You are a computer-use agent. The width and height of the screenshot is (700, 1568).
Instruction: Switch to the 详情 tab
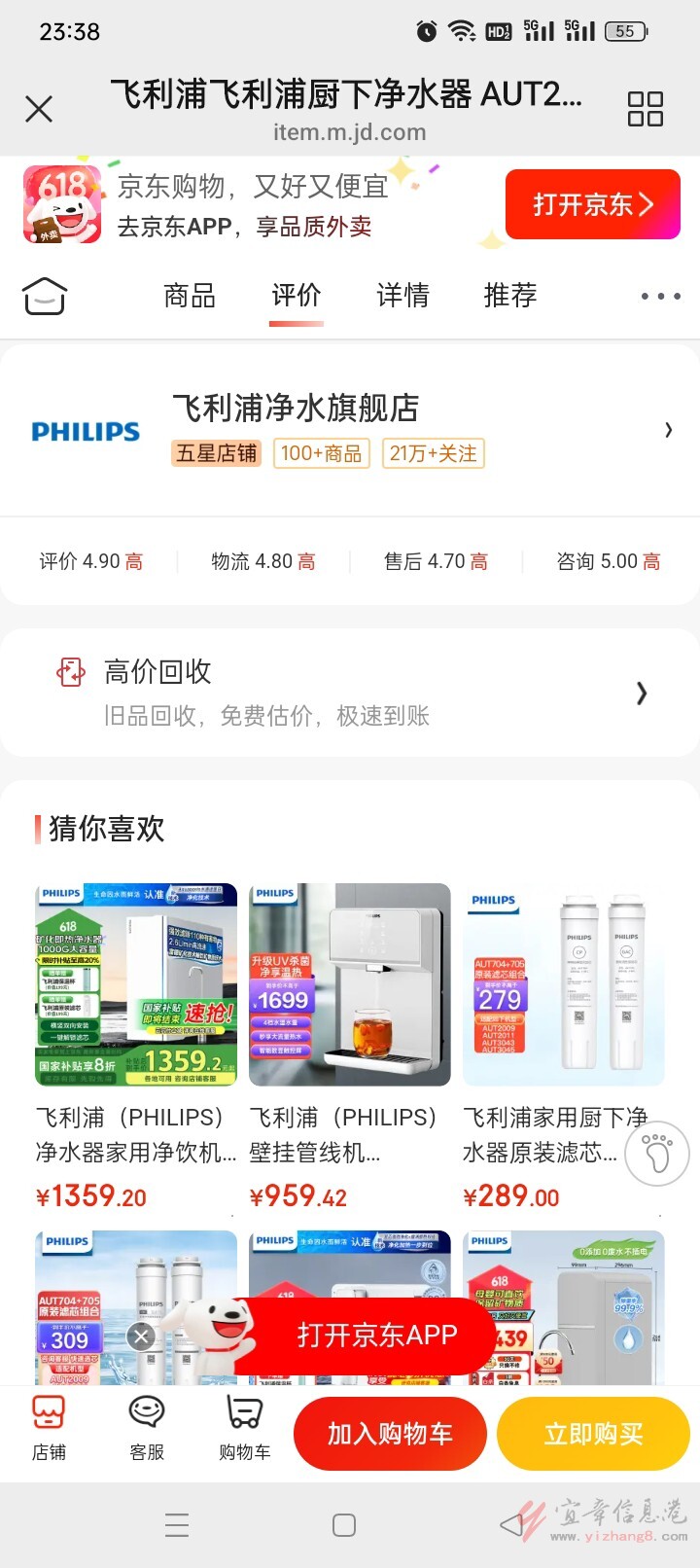pos(402,296)
